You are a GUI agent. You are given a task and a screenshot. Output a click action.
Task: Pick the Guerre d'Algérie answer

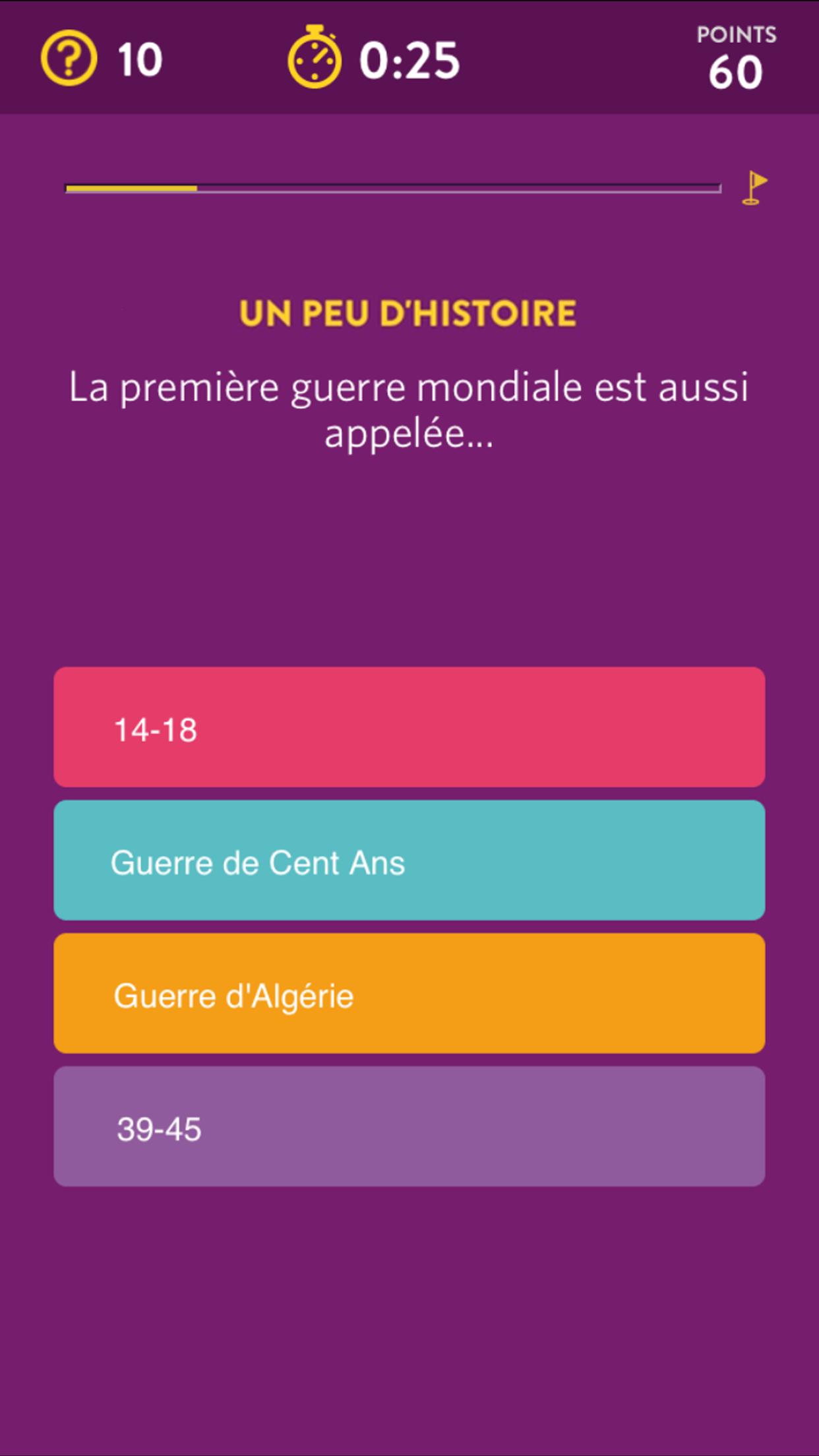tap(409, 994)
